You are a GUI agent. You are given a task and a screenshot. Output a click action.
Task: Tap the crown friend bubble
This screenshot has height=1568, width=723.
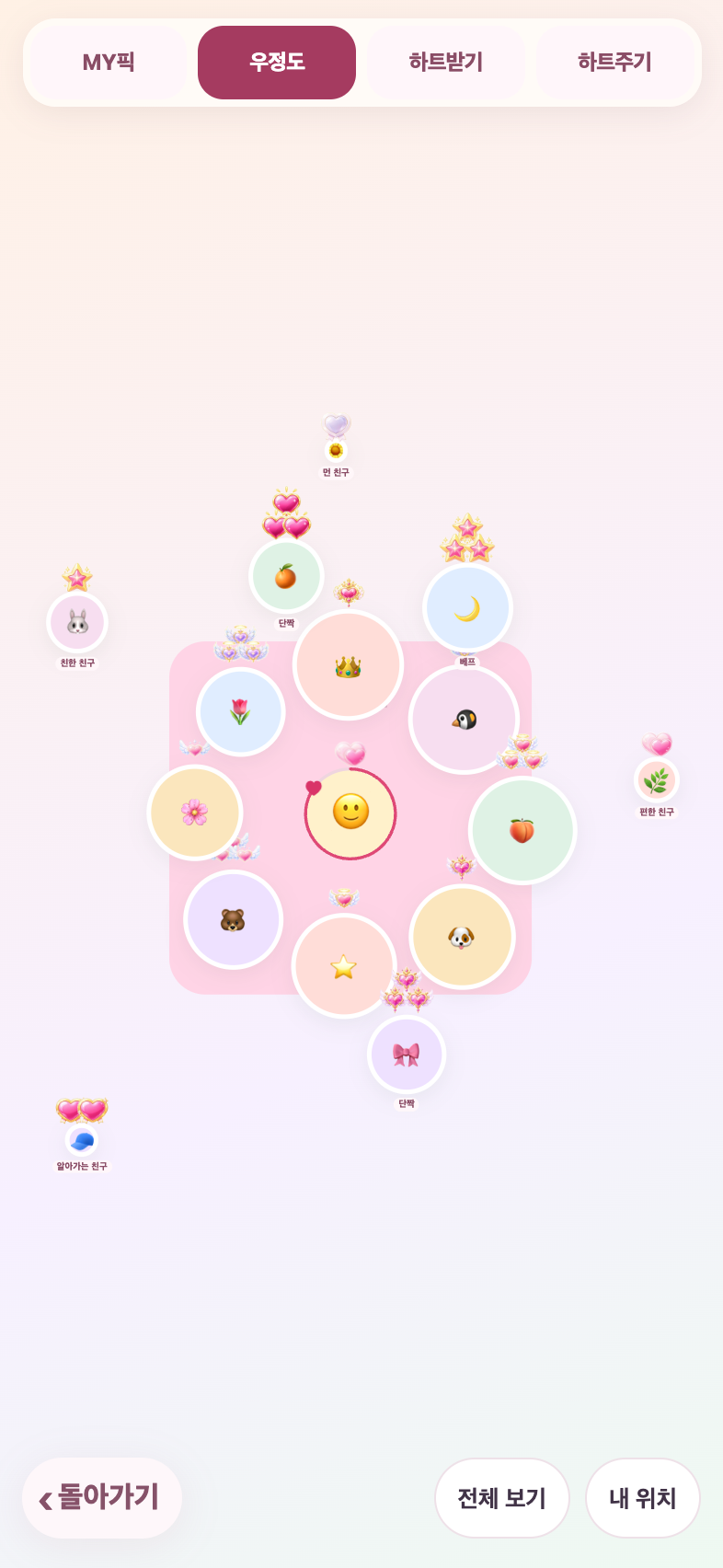tap(348, 664)
